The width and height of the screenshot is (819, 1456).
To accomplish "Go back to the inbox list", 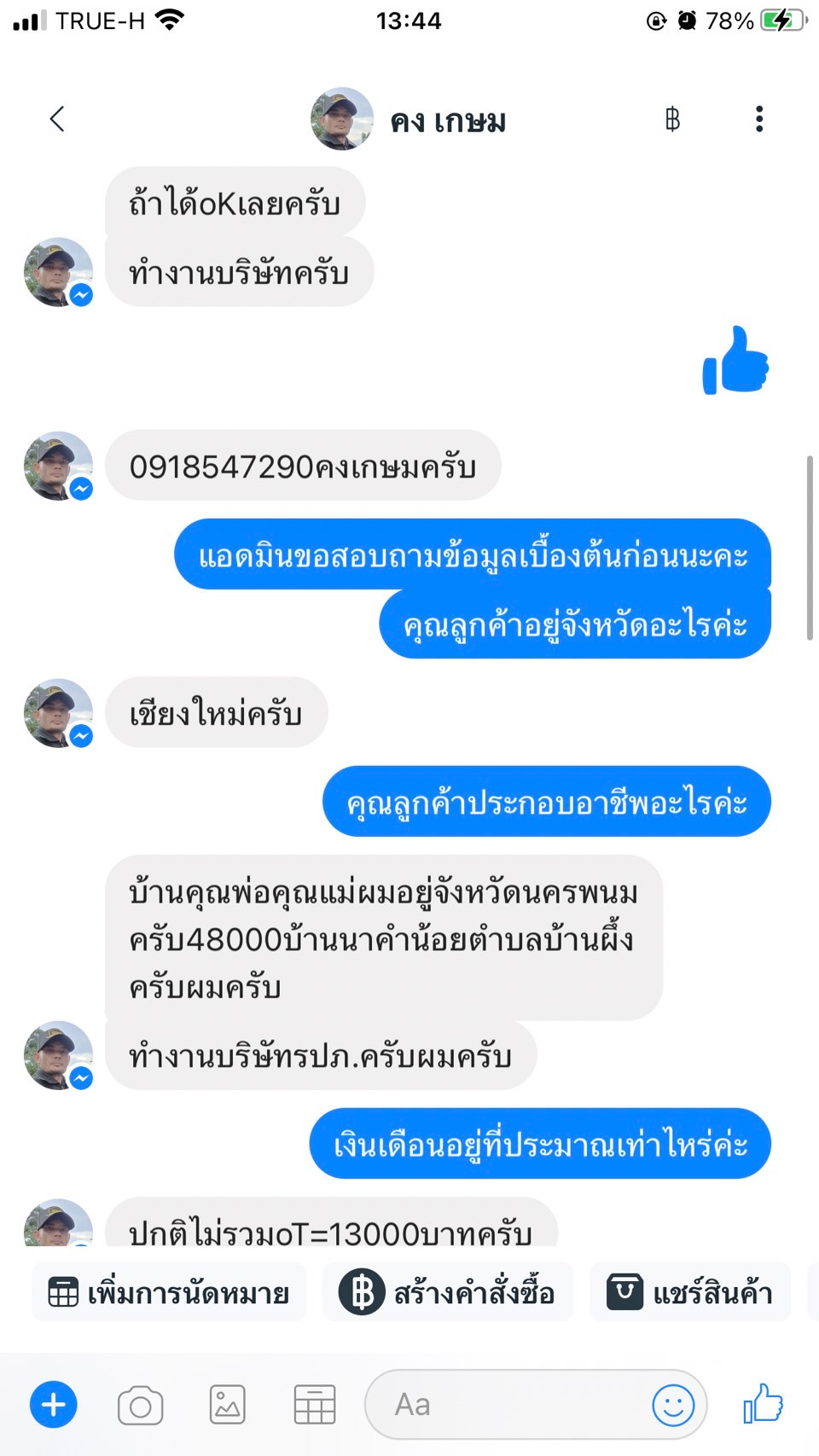I will pyautogui.click(x=57, y=119).
